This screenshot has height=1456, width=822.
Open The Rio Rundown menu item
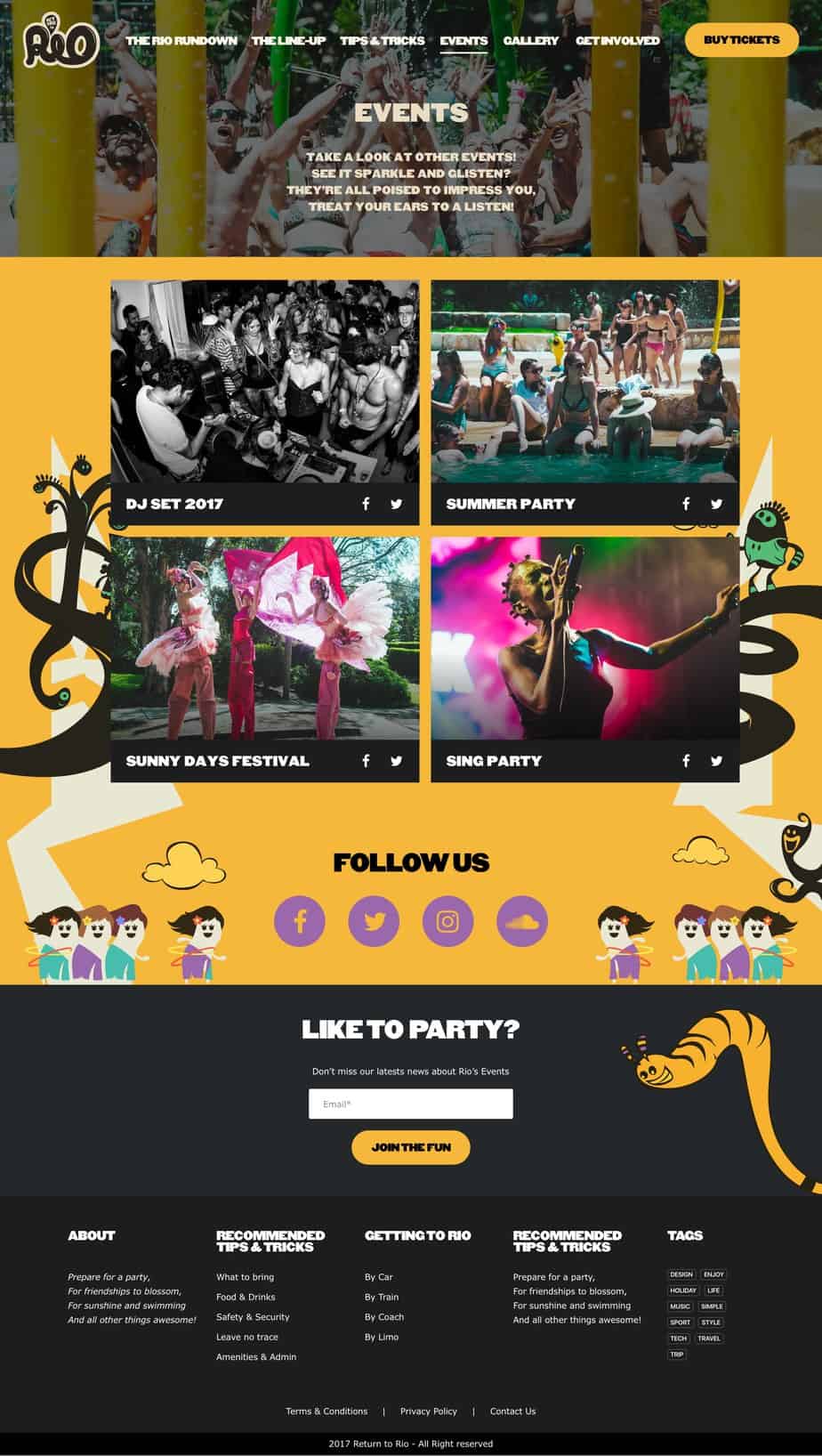pos(181,41)
